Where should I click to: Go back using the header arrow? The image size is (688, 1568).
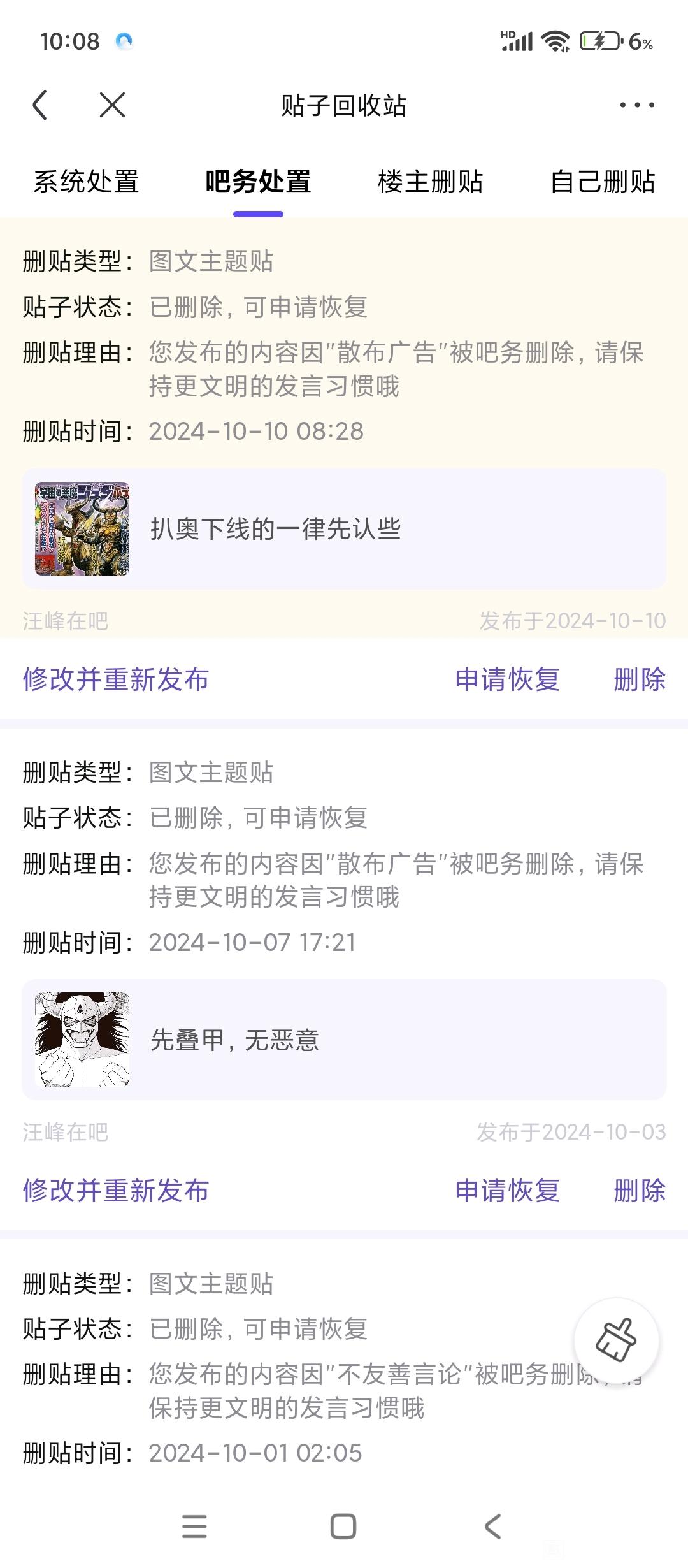pyautogui.click(x=40, y=105)
